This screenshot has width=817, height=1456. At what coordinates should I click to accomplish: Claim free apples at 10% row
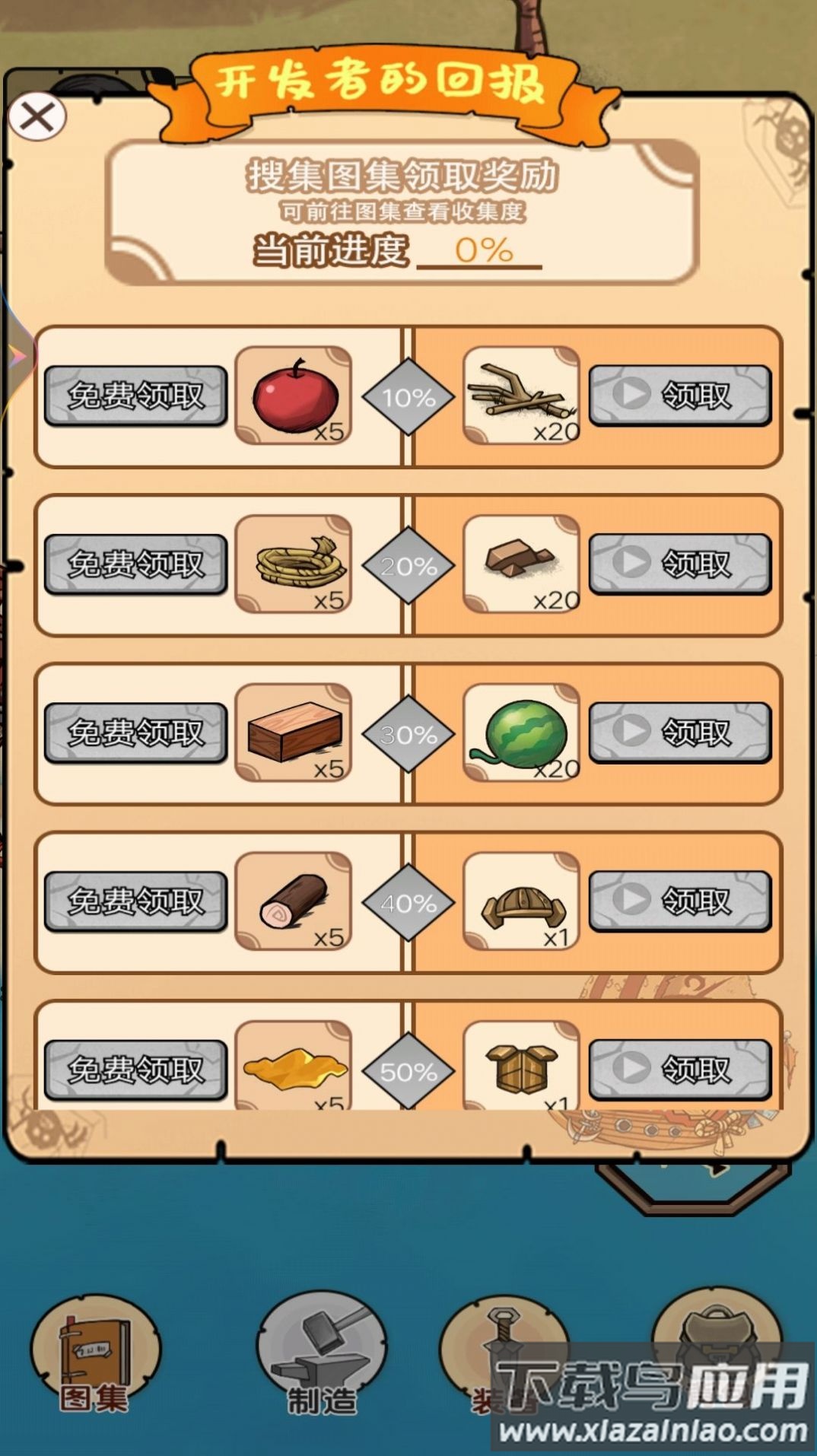tap(135, 396)
